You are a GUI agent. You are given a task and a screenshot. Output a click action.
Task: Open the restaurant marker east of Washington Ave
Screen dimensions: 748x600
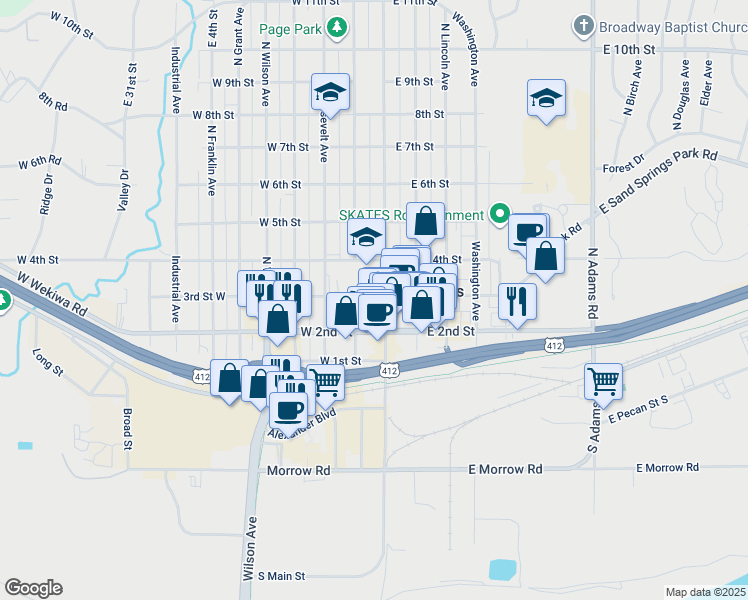pos(517,302)
